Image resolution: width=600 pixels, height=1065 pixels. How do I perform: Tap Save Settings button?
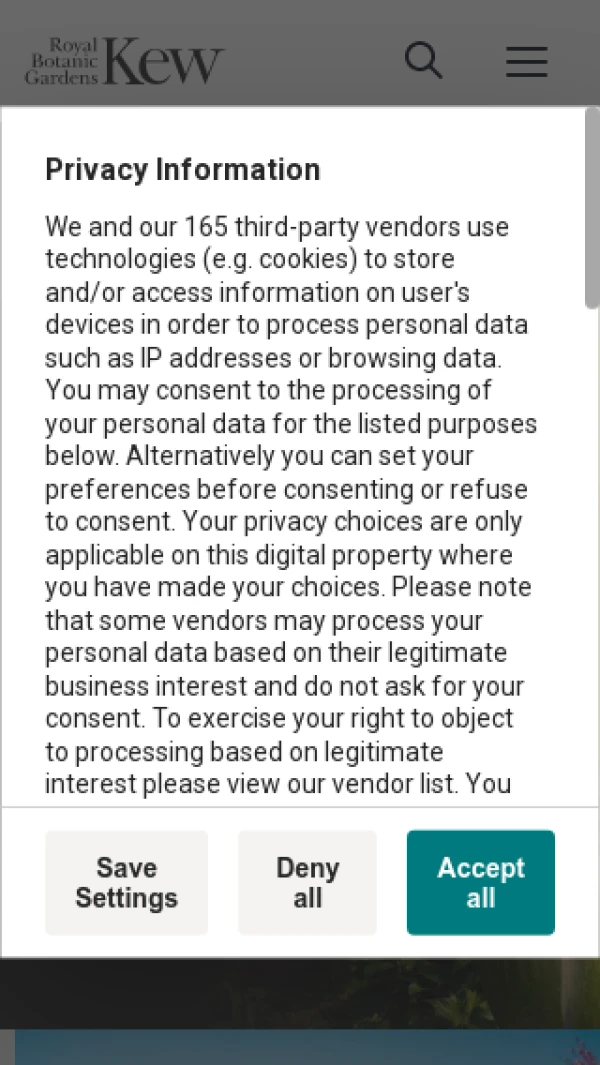click(x=126, y=882)
